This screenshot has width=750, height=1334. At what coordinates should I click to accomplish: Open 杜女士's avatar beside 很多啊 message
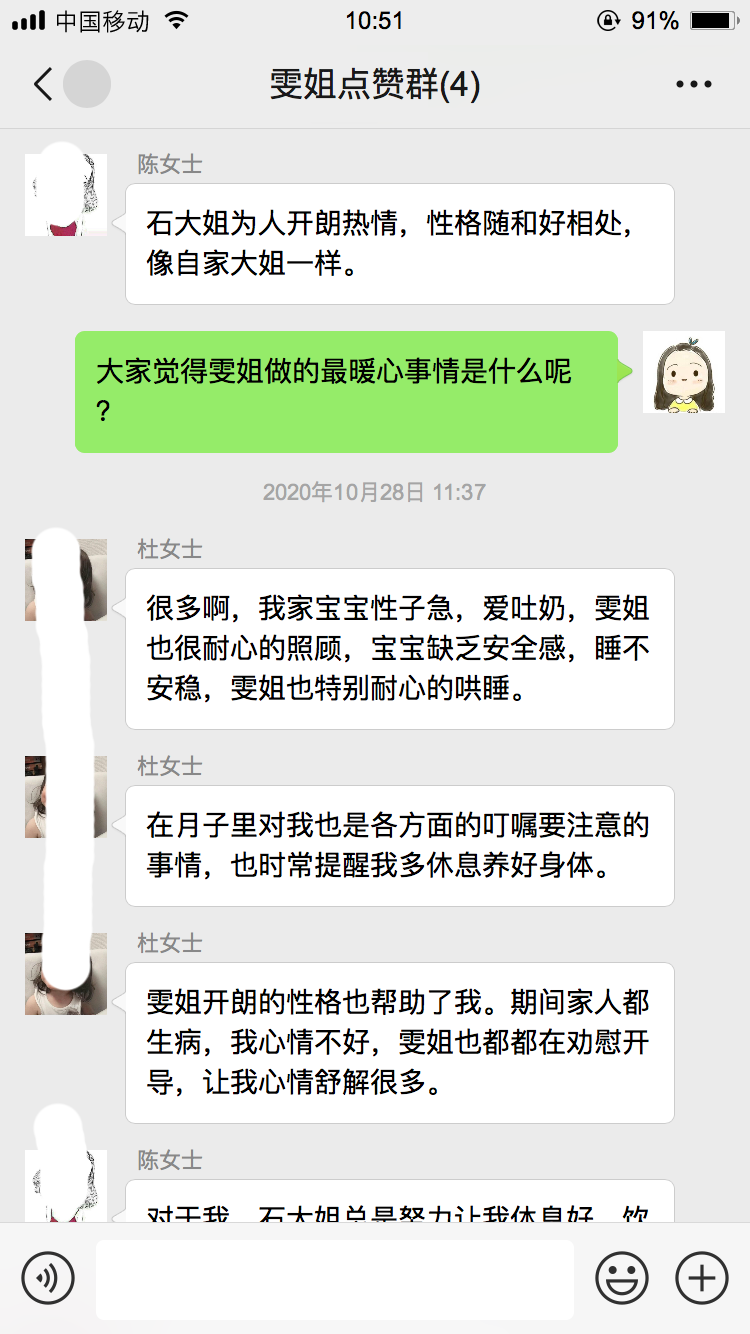[66, 580]
